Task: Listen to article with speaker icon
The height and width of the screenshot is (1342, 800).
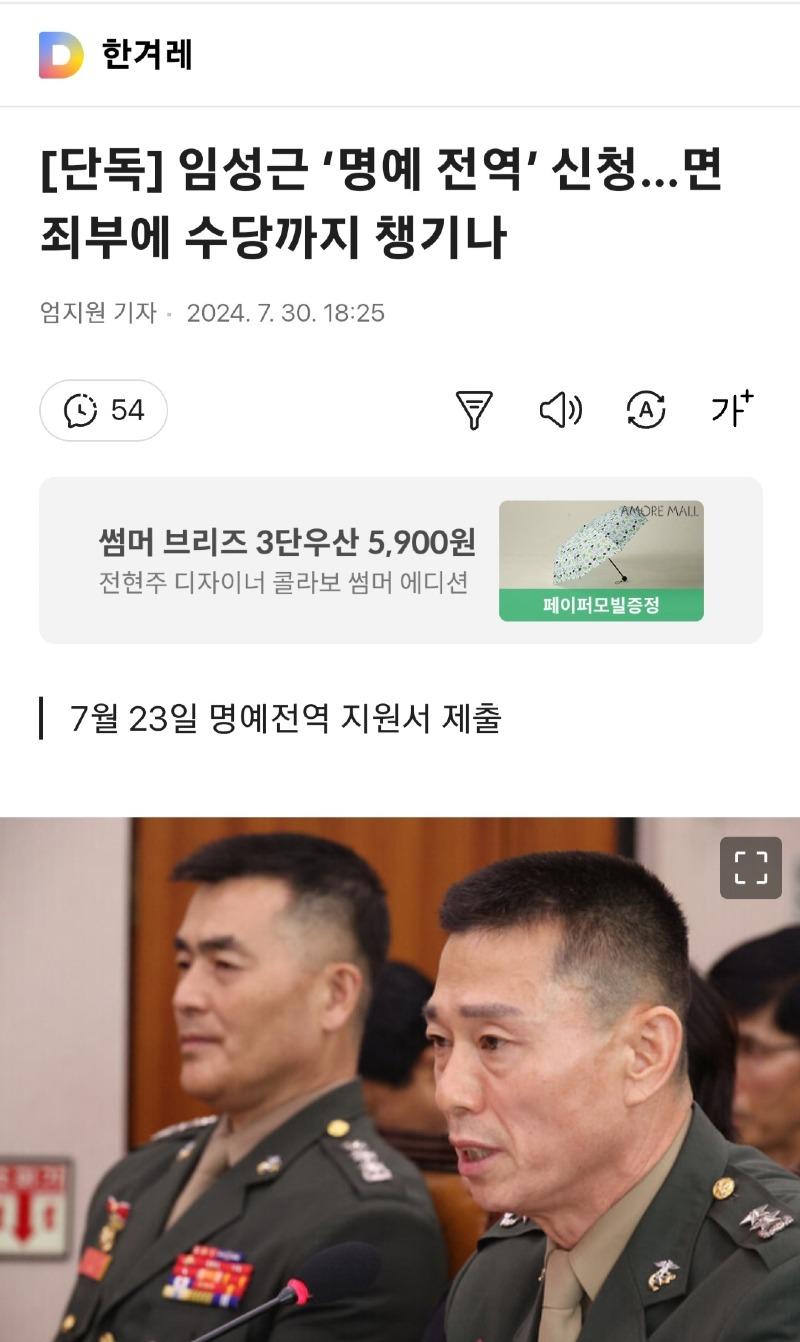Action: pyautogui.click(x=560, y=410)
